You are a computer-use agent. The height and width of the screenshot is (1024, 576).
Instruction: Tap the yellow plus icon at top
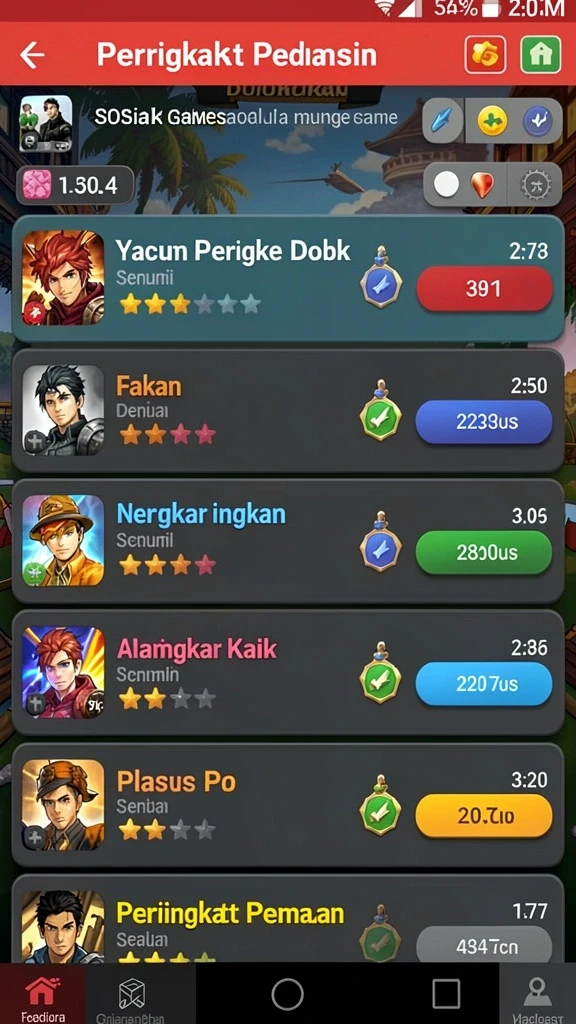pos(492,121)
